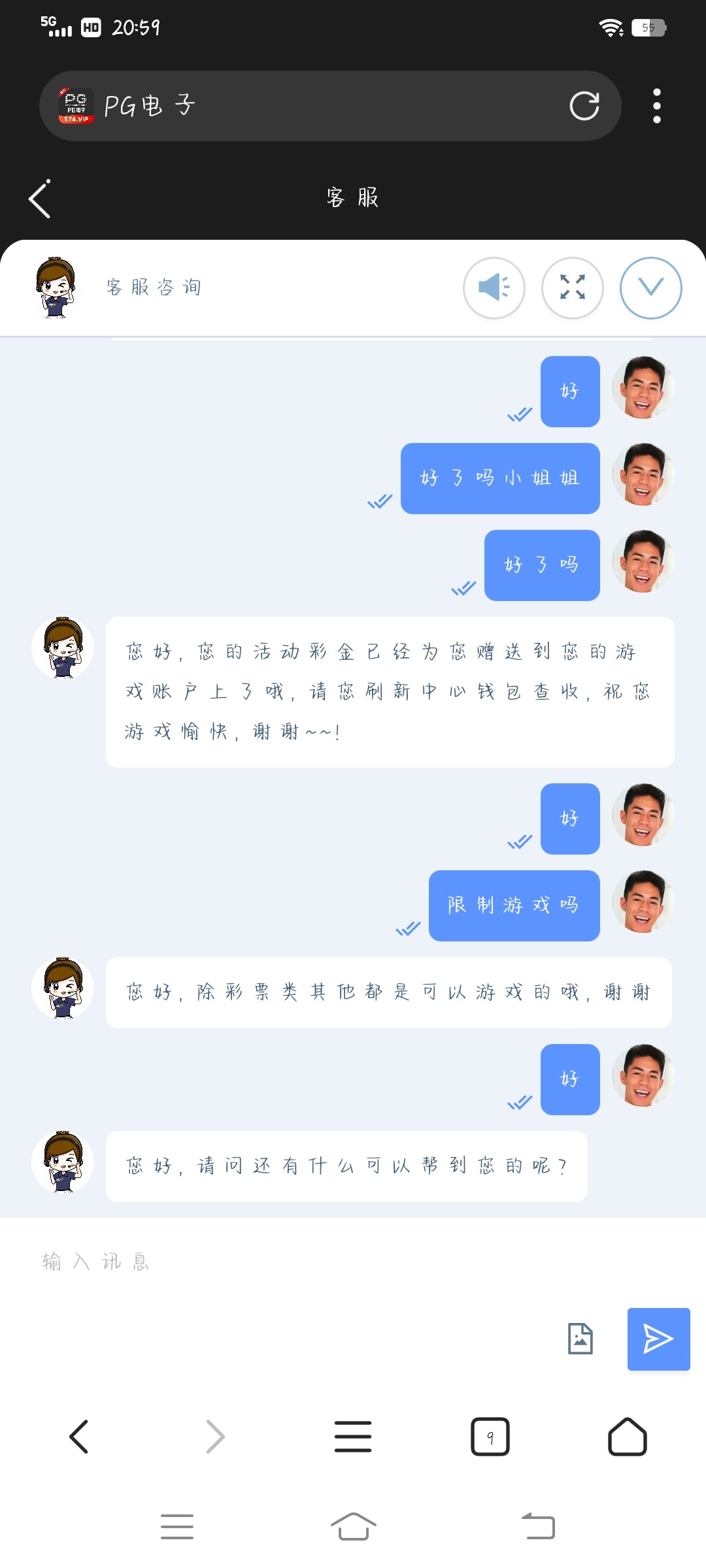Expand the chat window to fullscreen
This screenshot has width=706, height=1568.
click(x=572, y=287)
